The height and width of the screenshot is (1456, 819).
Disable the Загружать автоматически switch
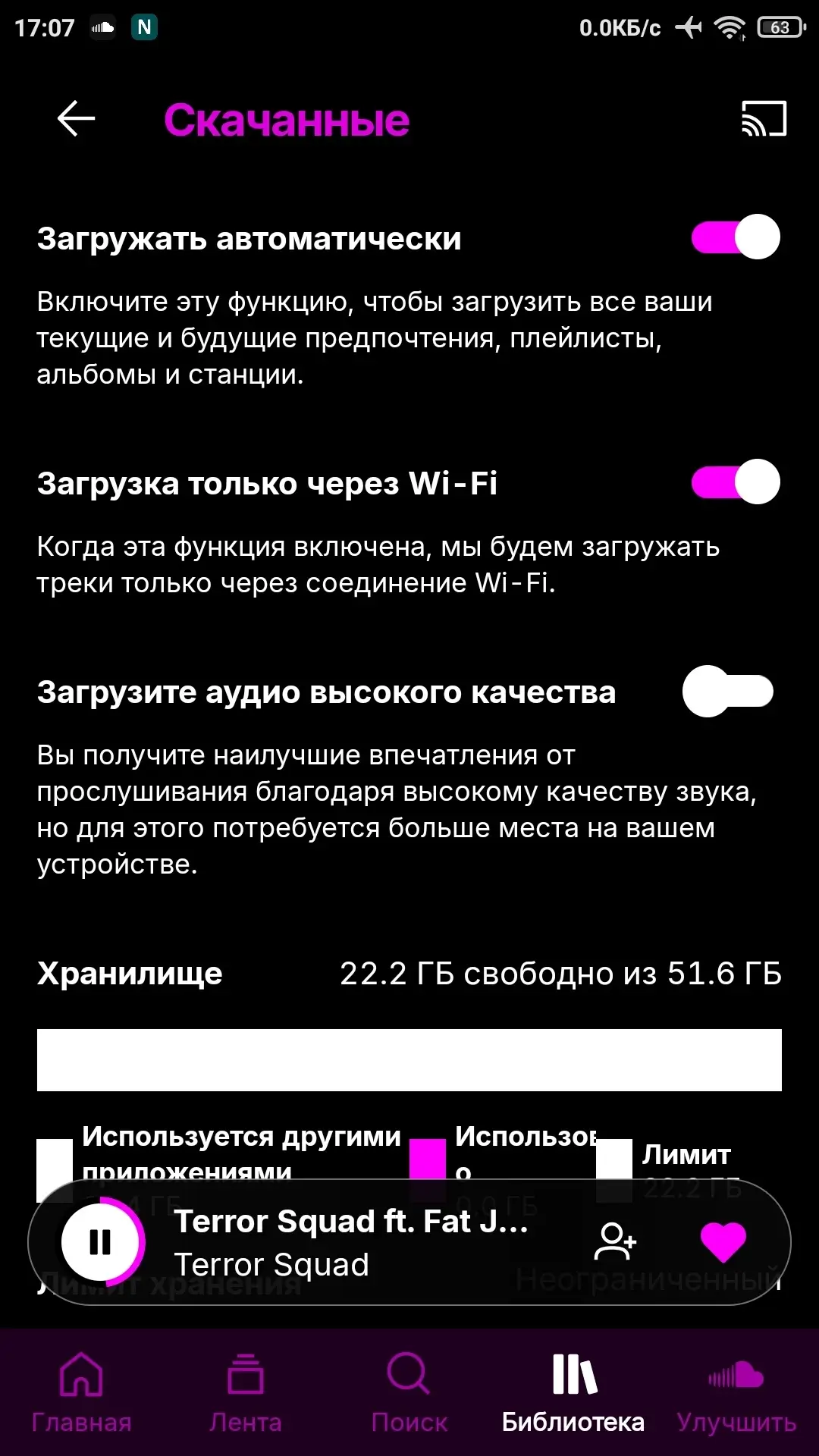(736, 237)
